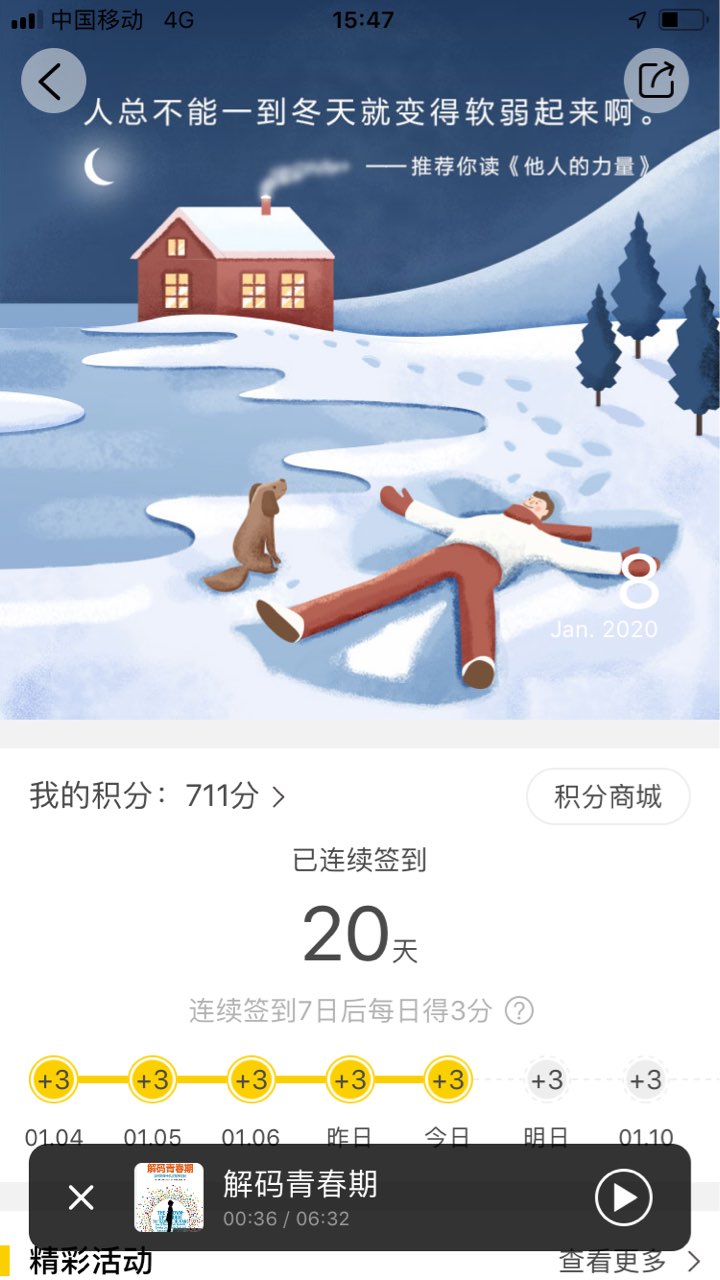Play the 解码青春期 audio

[x=623, y=1197]
